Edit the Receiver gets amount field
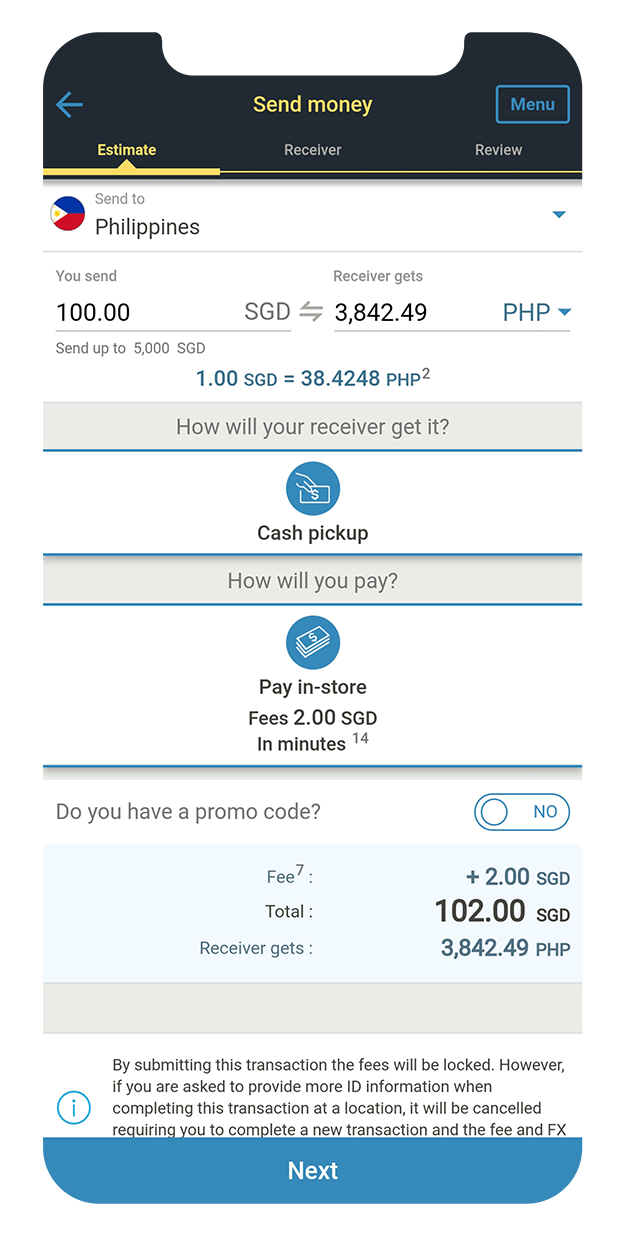Screen dimensions: 625x1242 click(x=410, y=312)
